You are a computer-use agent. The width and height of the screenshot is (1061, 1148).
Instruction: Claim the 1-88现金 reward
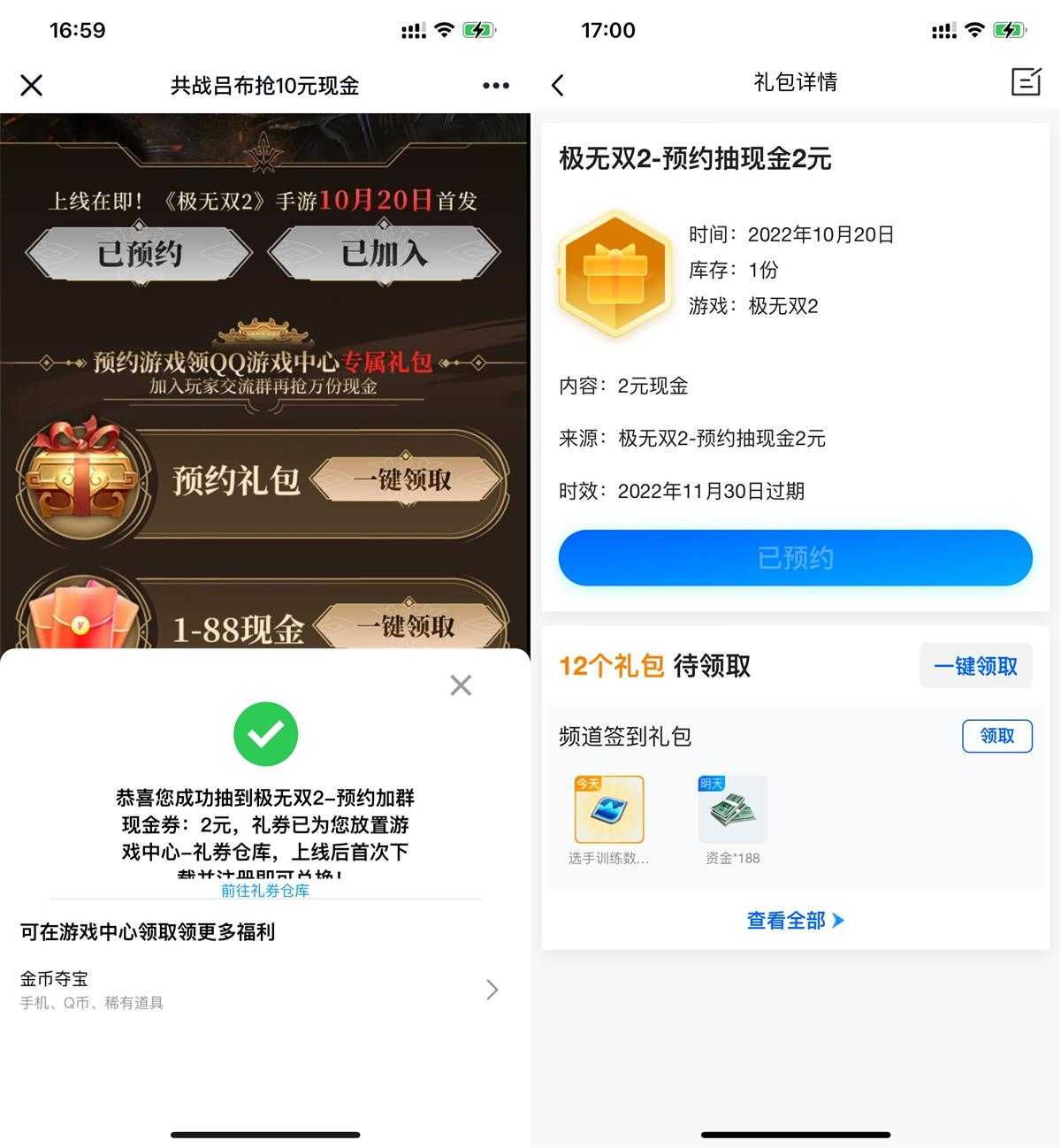405,627
